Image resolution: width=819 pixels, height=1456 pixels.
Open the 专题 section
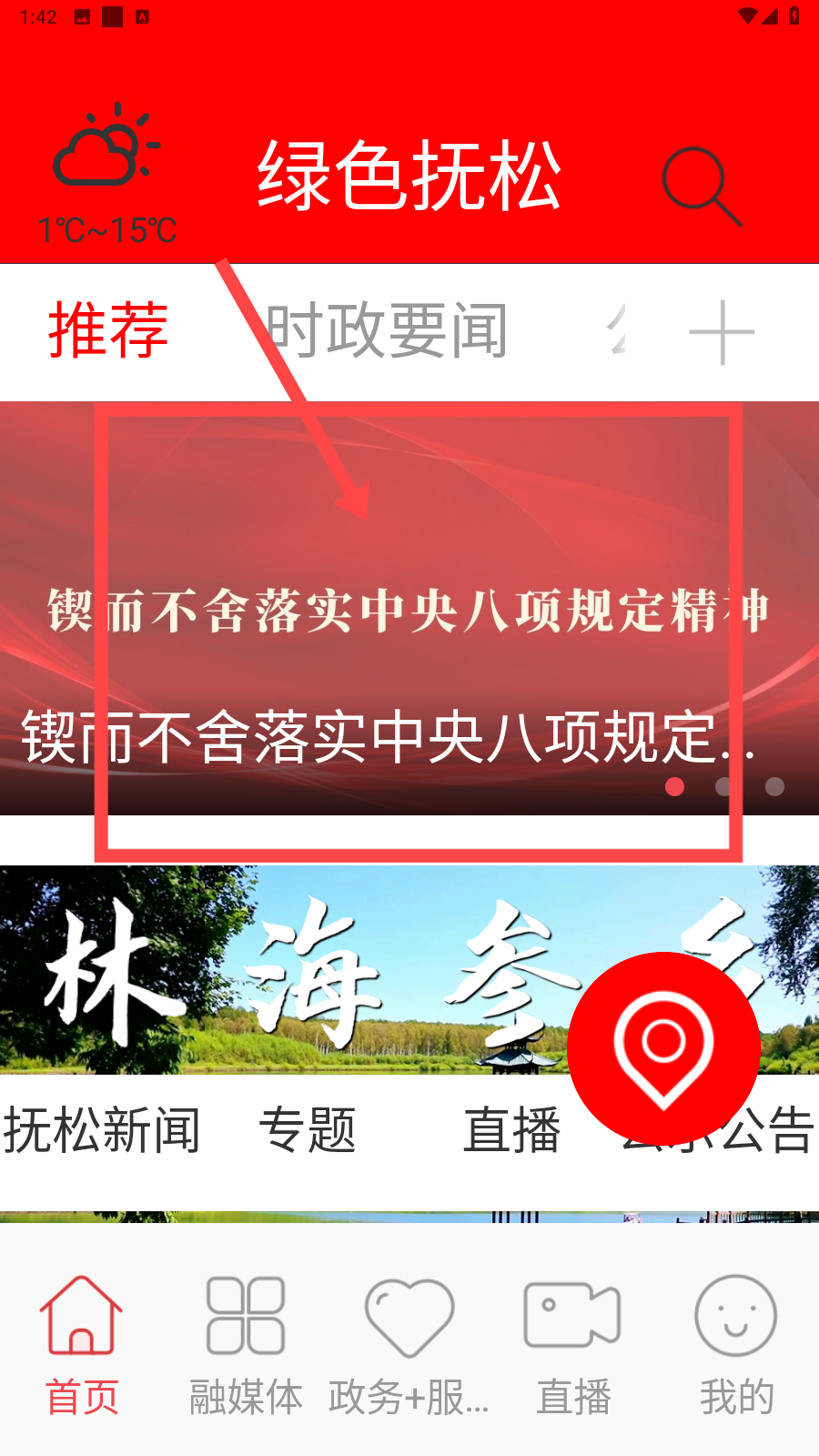(308, 1130)
